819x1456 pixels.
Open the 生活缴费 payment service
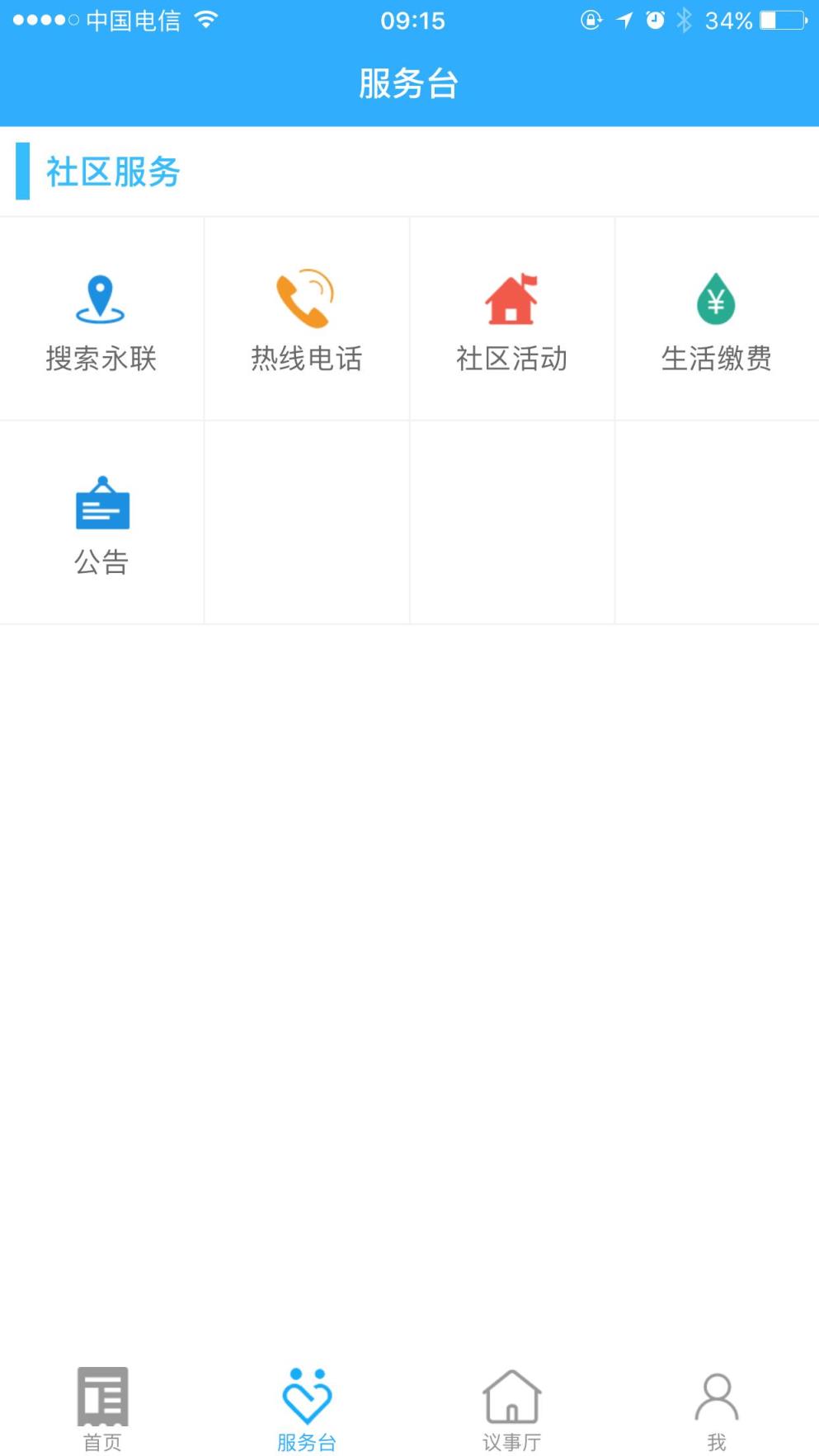tap(716, 319)
